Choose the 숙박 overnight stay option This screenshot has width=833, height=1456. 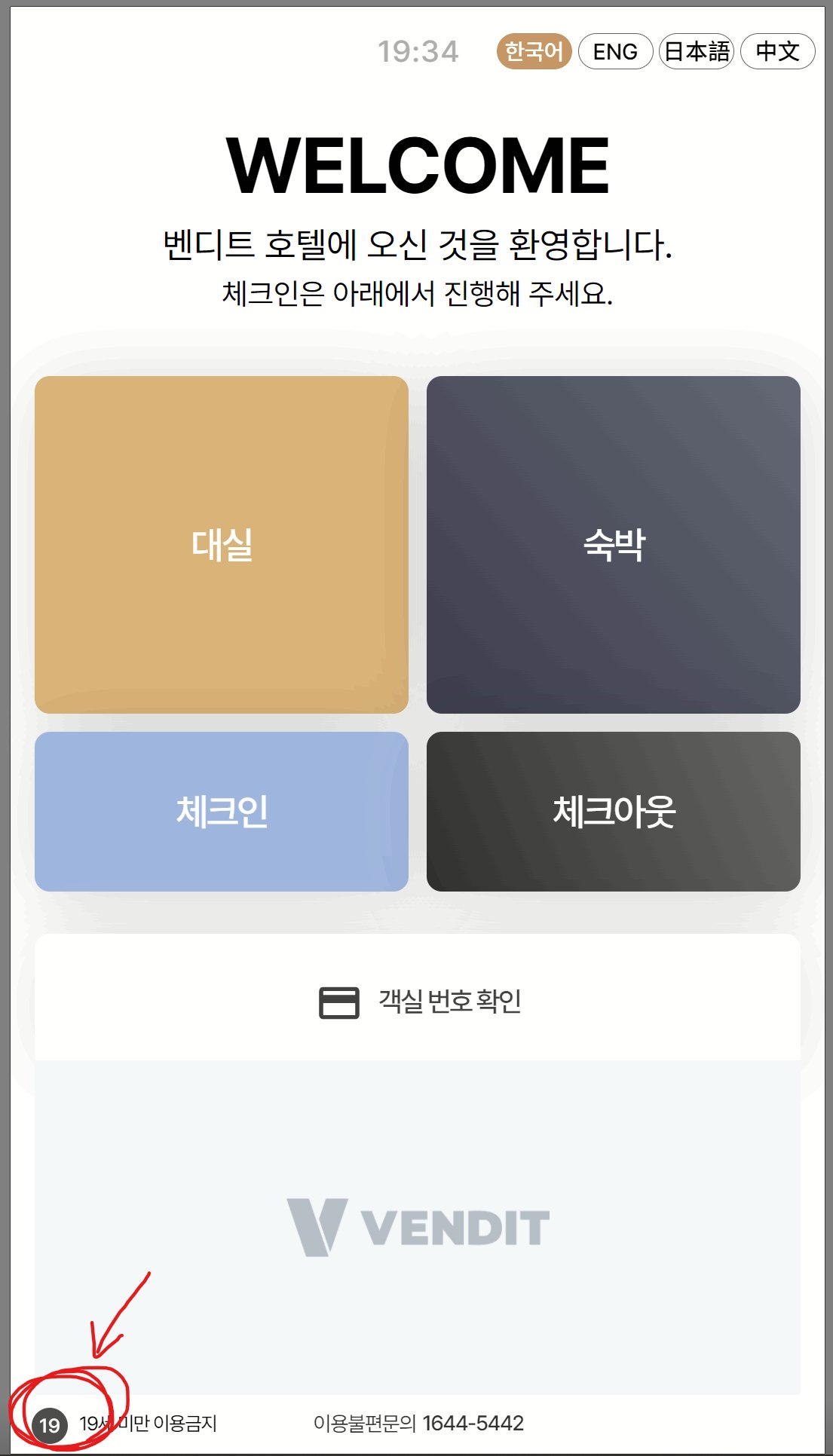(x=614, y=545)
